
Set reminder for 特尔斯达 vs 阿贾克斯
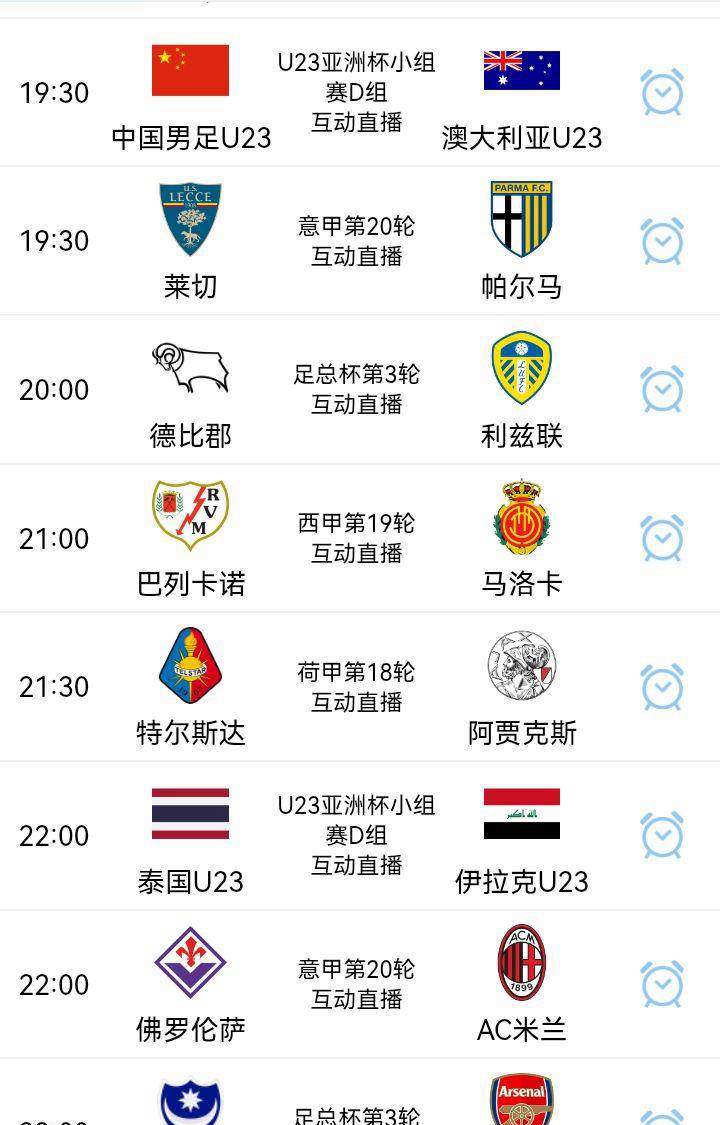[661, 687]
